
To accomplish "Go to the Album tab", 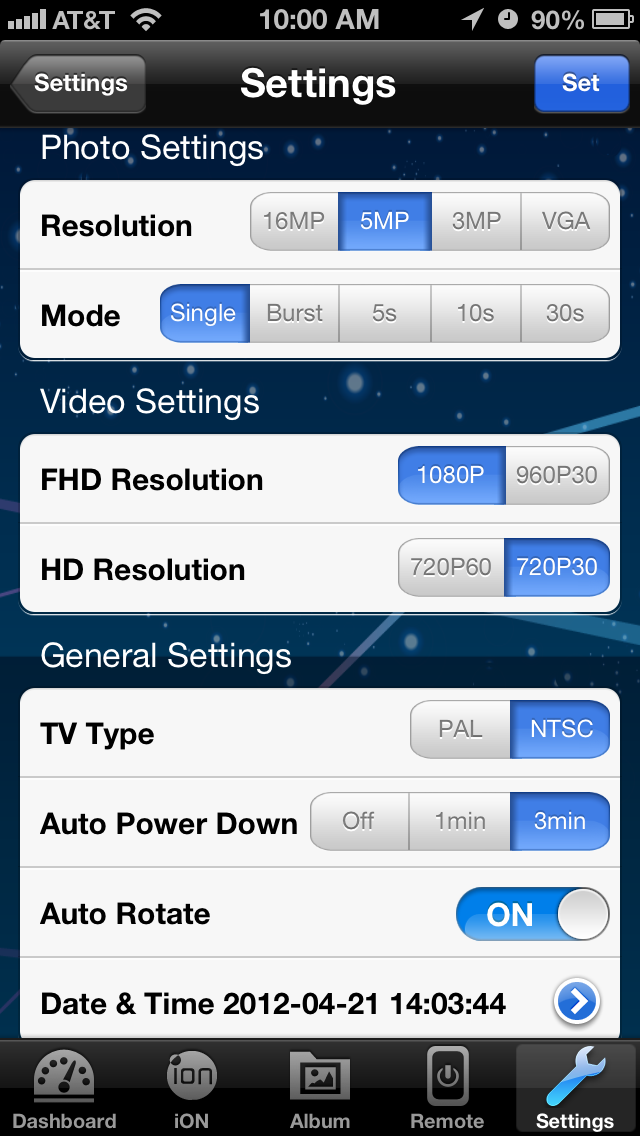I will click(320, 1090).
